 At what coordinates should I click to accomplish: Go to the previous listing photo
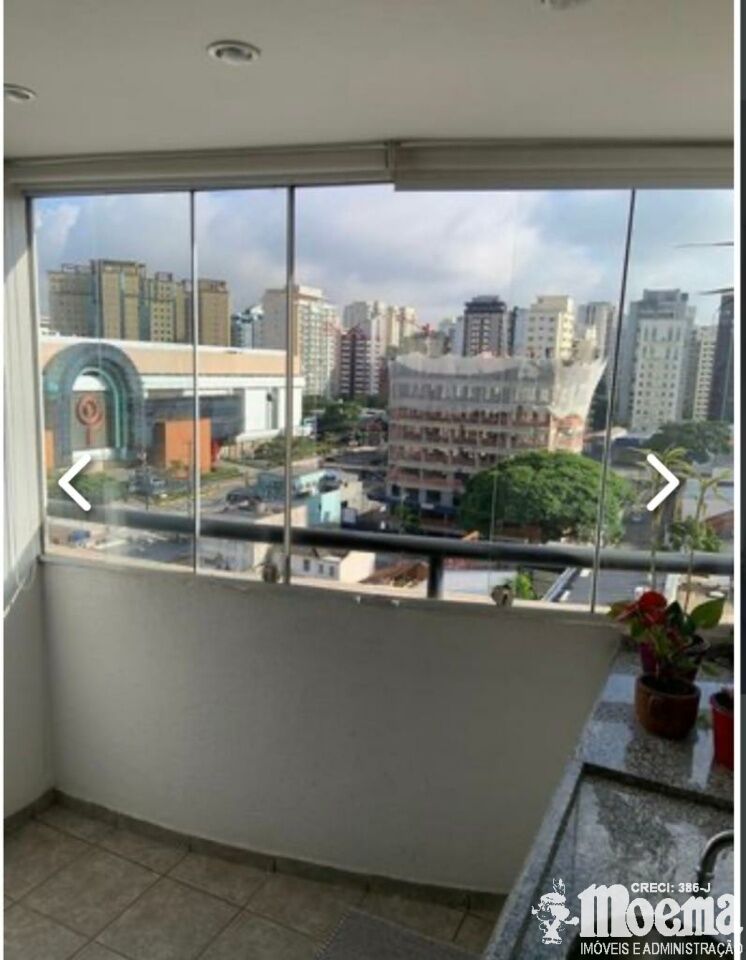pyautogui.click(x=75, y=483)
